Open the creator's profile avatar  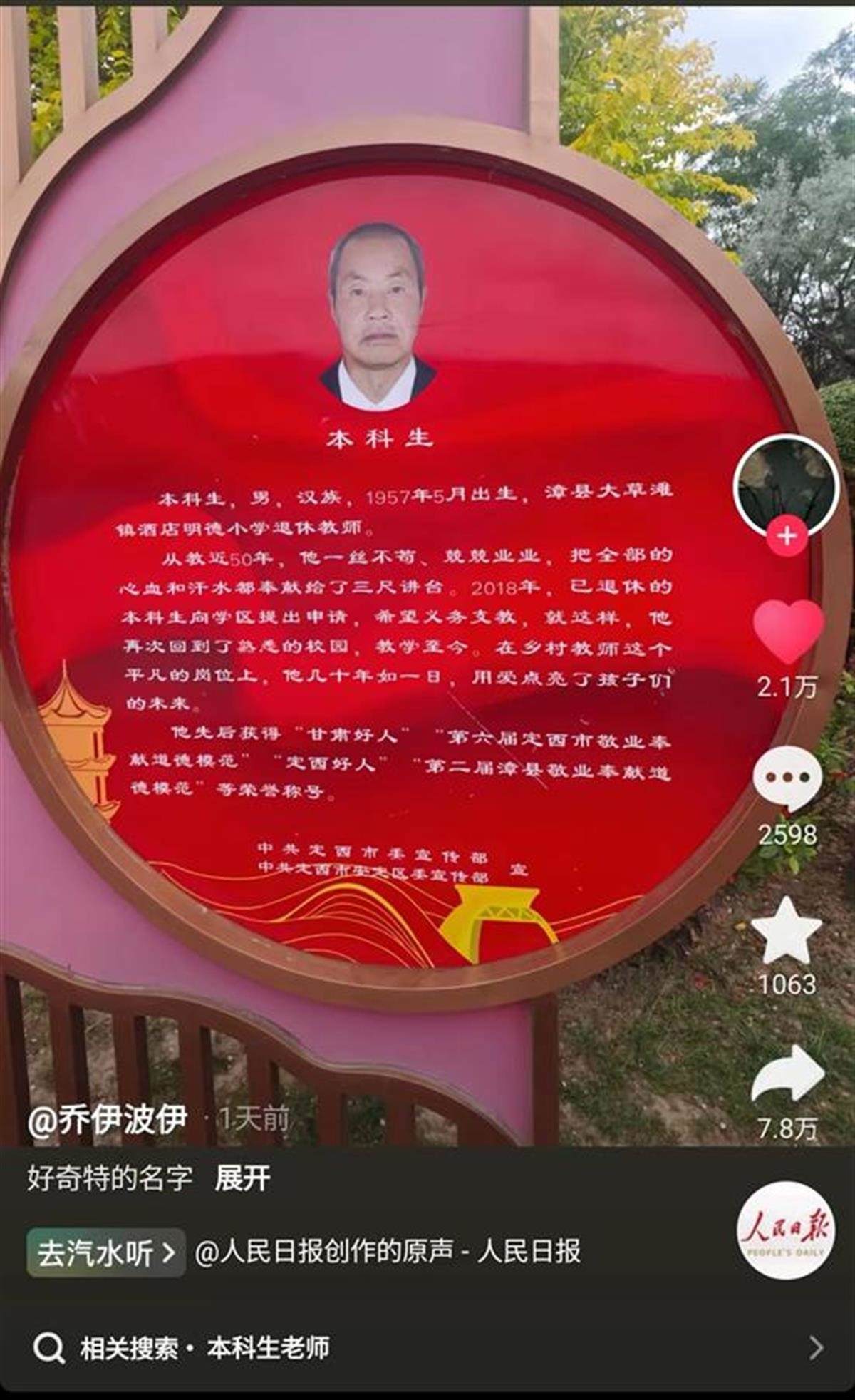click(786, 485)
